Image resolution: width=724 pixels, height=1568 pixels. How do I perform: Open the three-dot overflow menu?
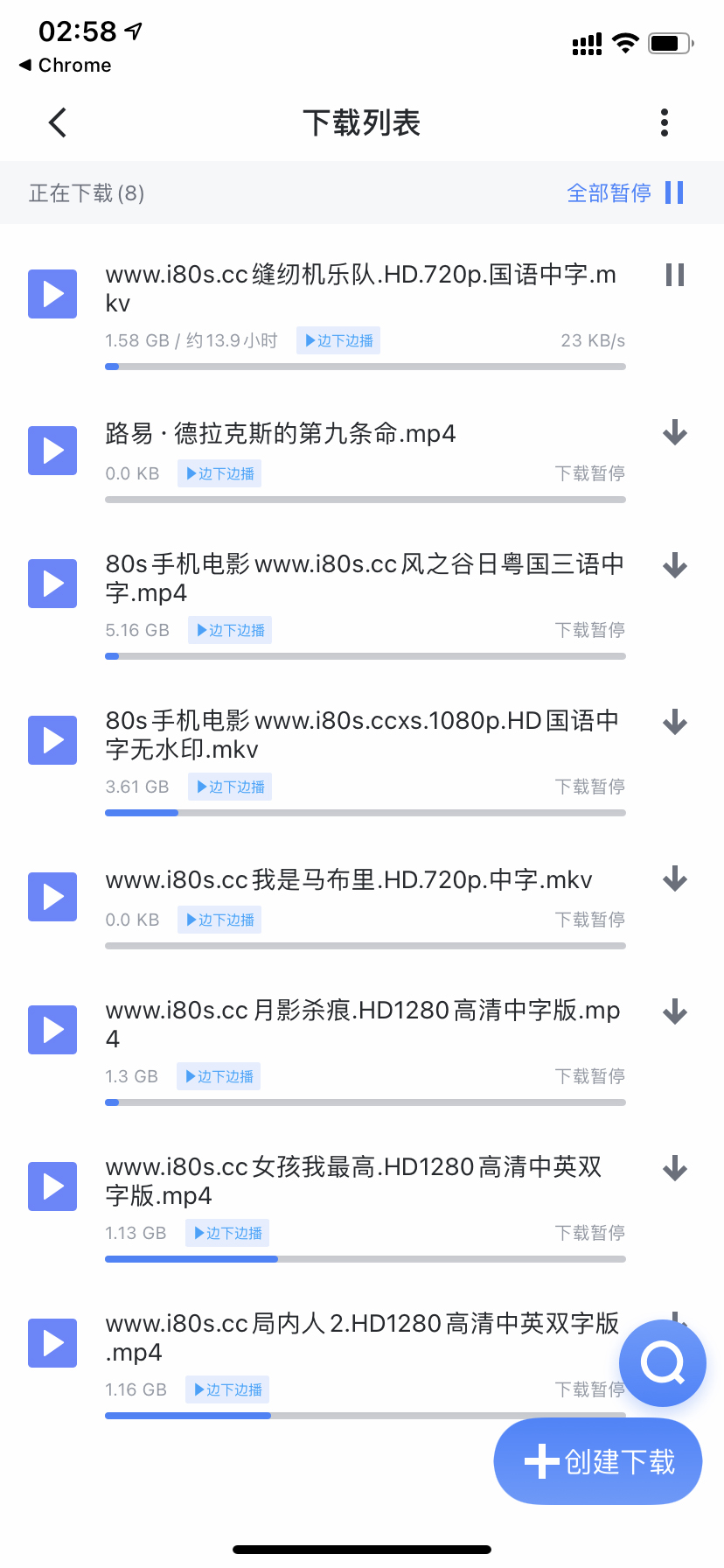[x=665, y=122]
